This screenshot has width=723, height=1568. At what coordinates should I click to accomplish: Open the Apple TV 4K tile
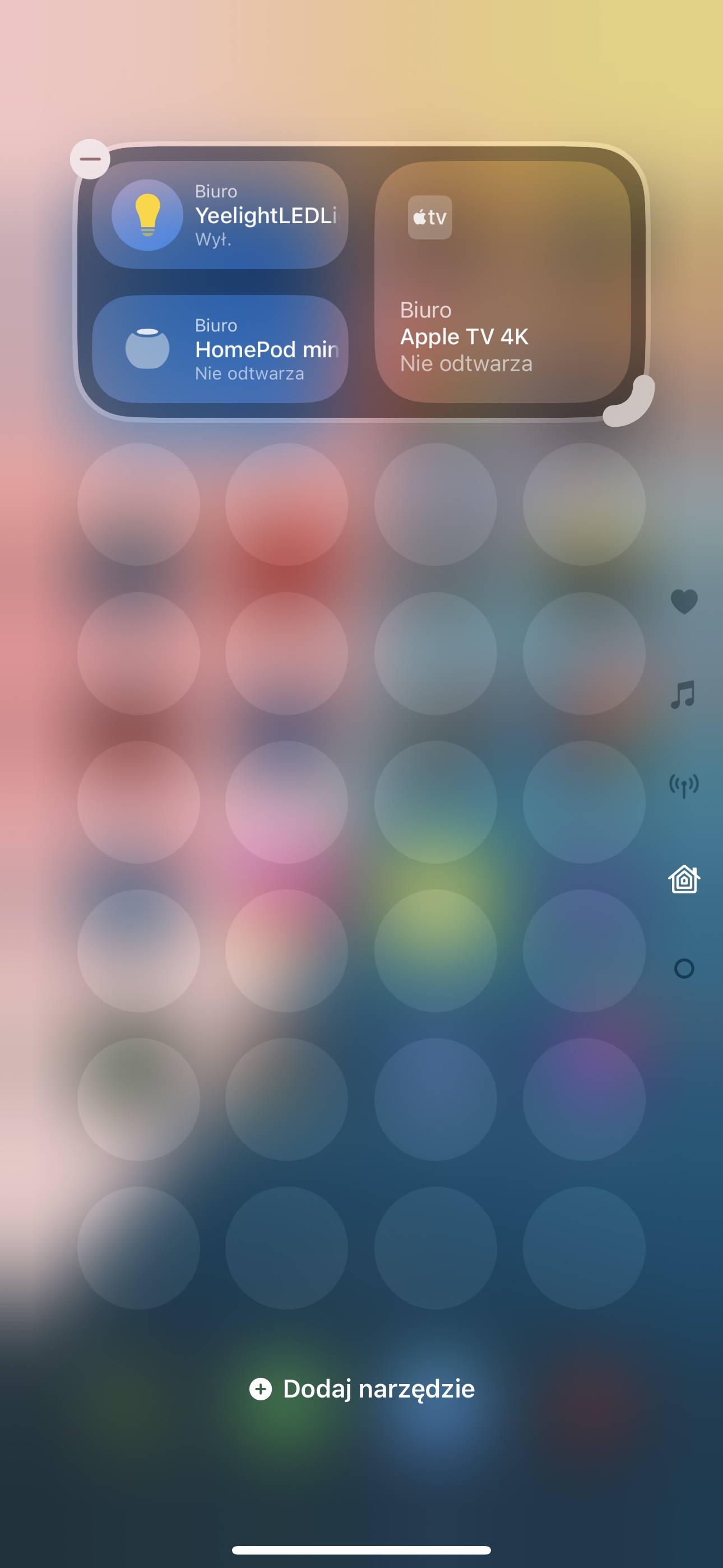(503, 282)
